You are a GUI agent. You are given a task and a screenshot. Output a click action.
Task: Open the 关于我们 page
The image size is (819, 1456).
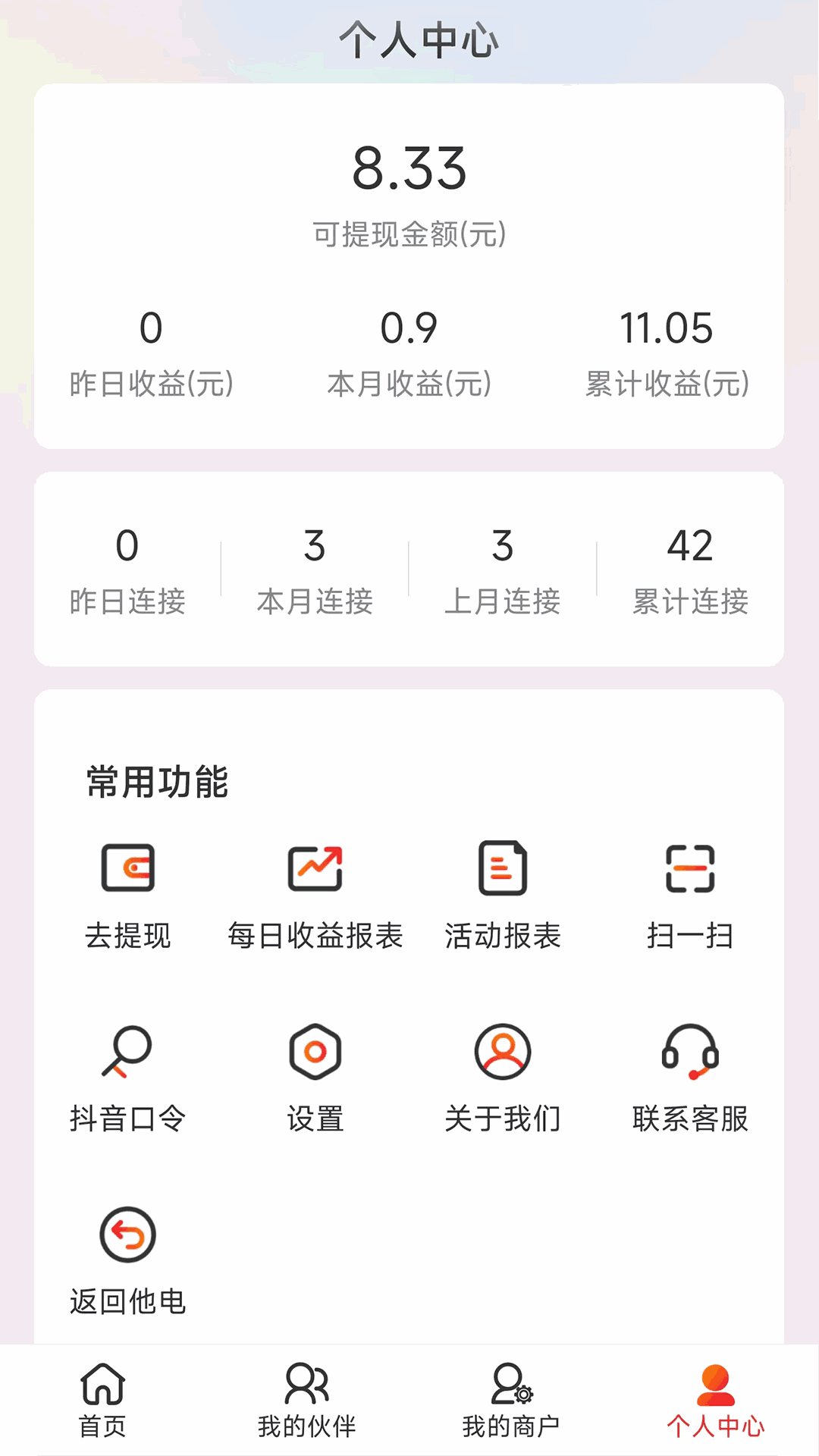502,1078
